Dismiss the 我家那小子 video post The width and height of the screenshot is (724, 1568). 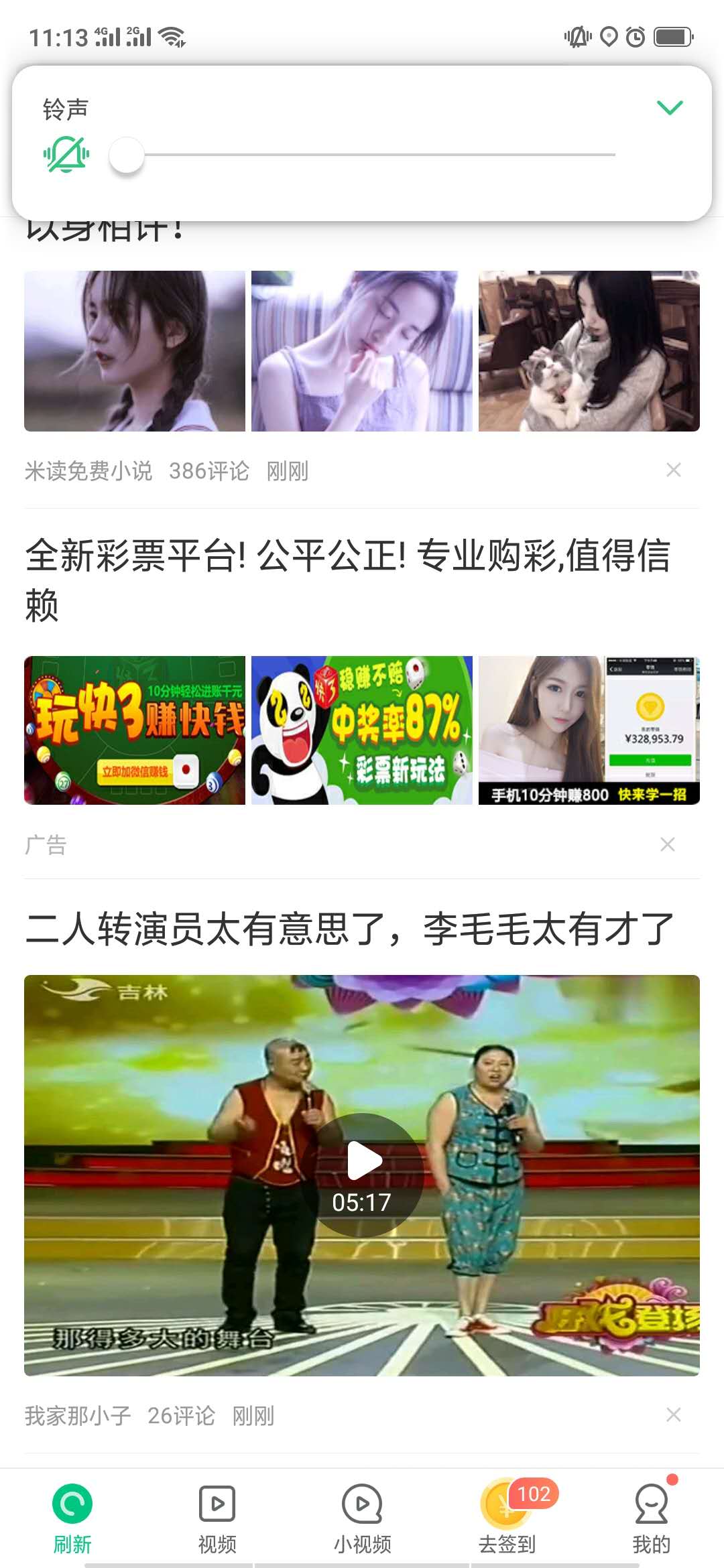[x=673, y=1415]
